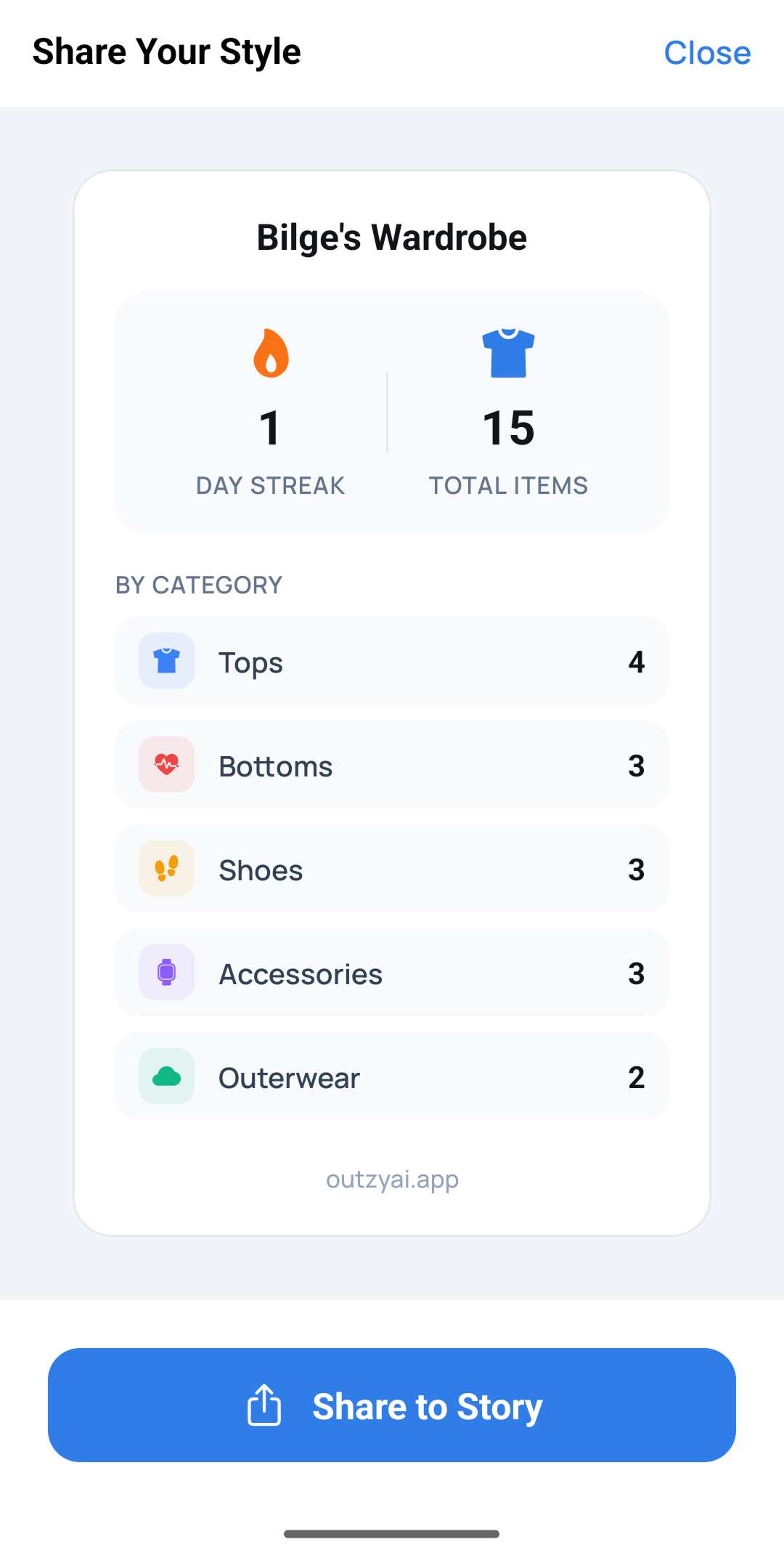Click the heart icon beside Bottoms
This screenshot has height=1558, width=784.
(166, 765)
